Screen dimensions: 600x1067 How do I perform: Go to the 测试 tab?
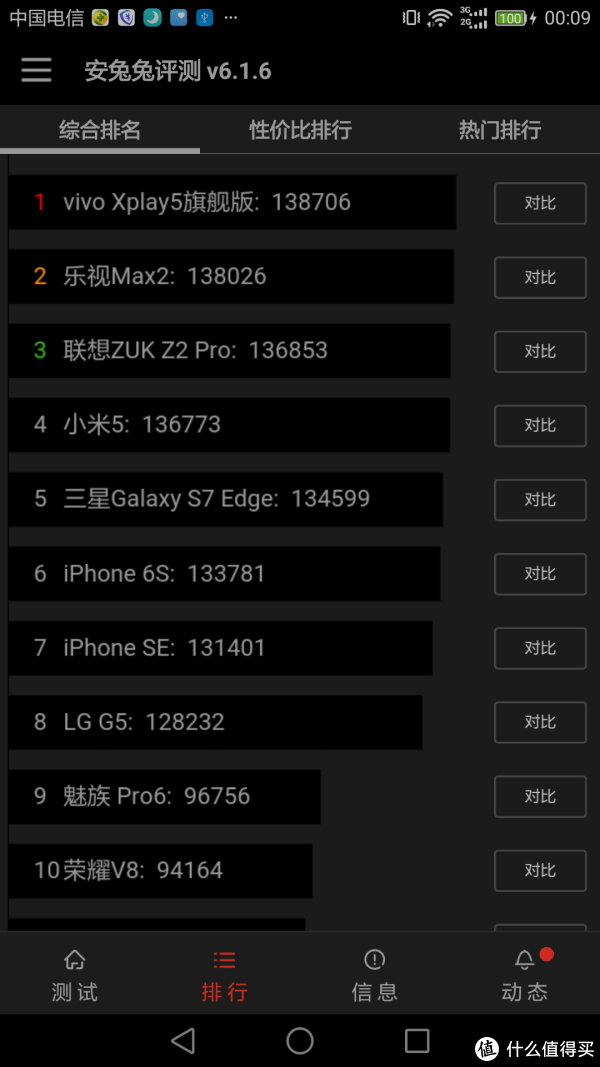(x=75, y=974)
